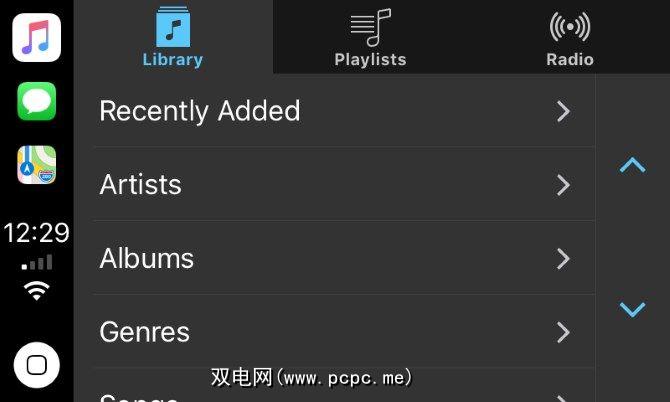Open the Messages app in the sidebar
The image size is (670, 402).
[37, 101]
